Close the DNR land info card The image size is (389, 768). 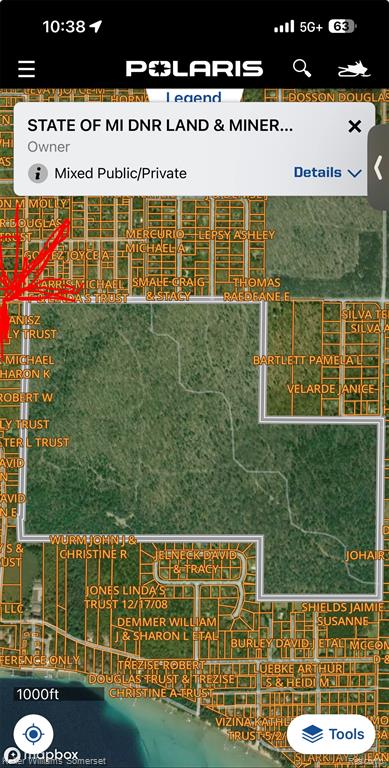point(355,126)
